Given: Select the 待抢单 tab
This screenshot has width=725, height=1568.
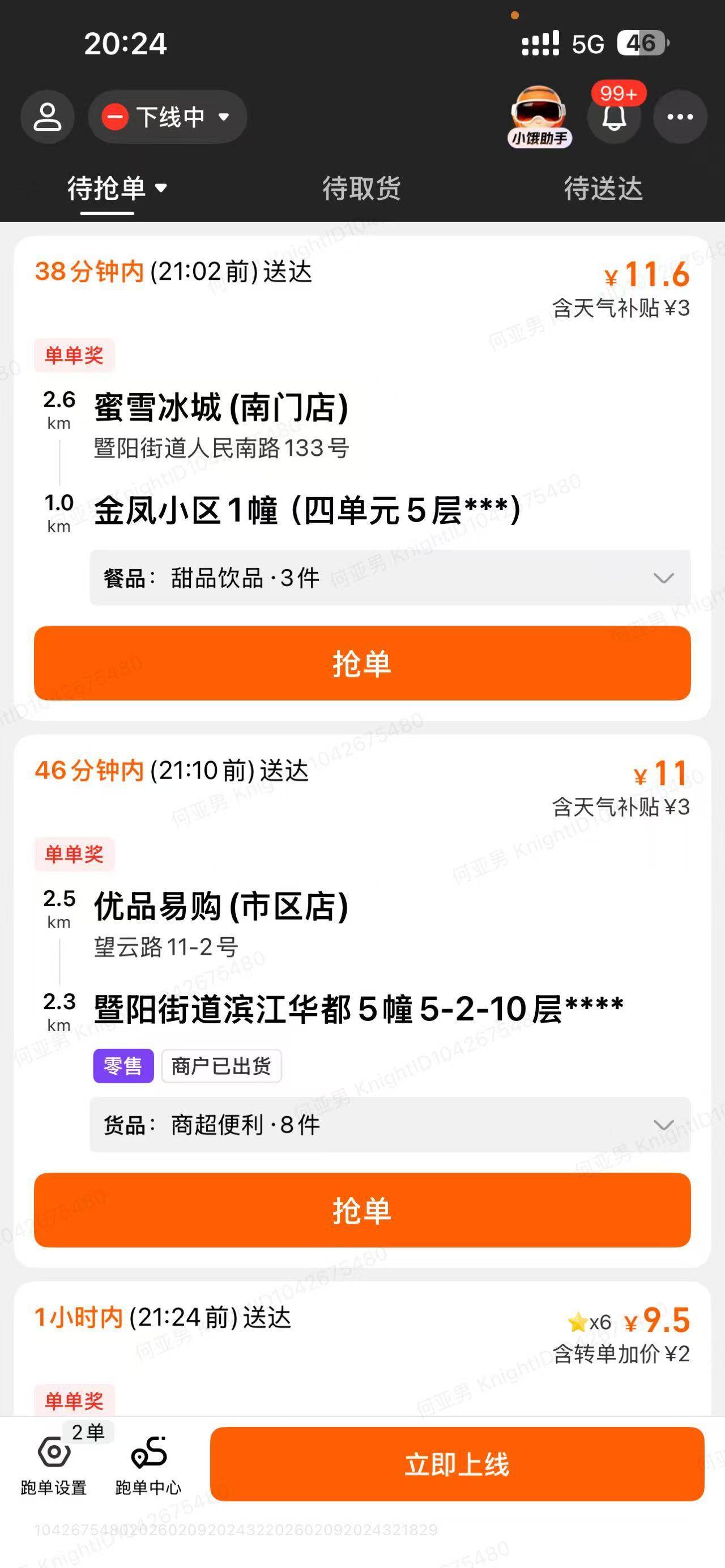Looking at the screenshot, I should (116, 189).
